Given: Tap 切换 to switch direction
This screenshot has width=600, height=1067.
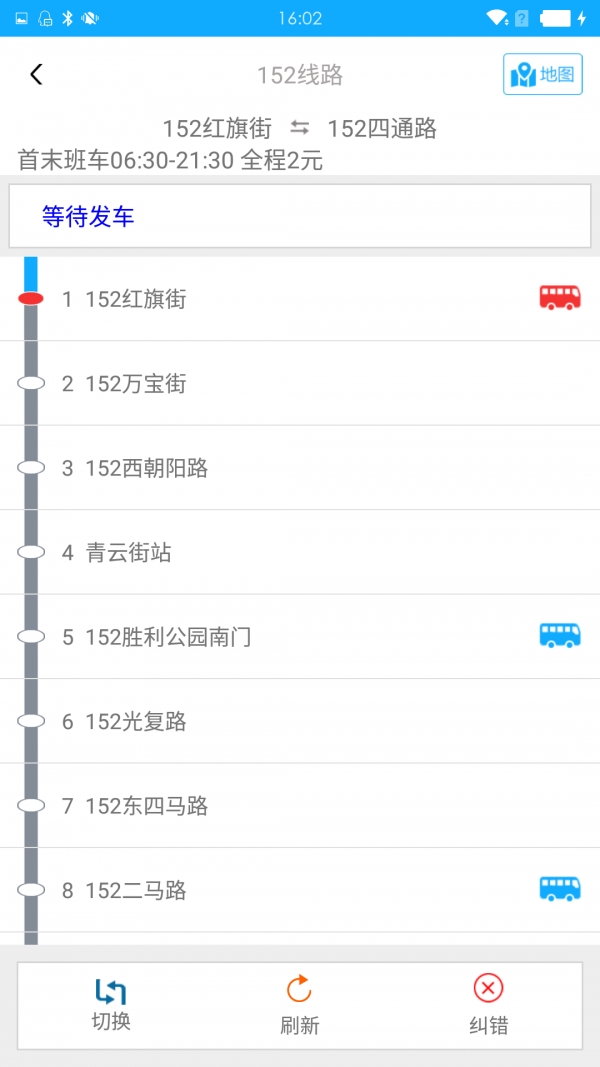Looking at the screenshot, I should click(111, 1005).
